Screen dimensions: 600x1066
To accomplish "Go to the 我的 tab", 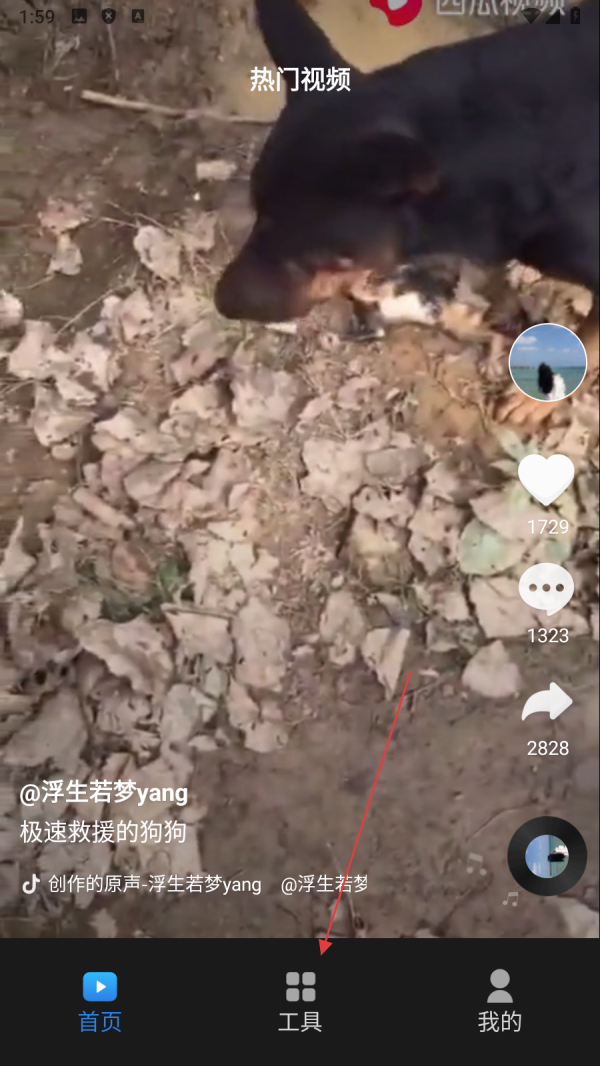I will pyautogui.click(x=499, y=1001).
